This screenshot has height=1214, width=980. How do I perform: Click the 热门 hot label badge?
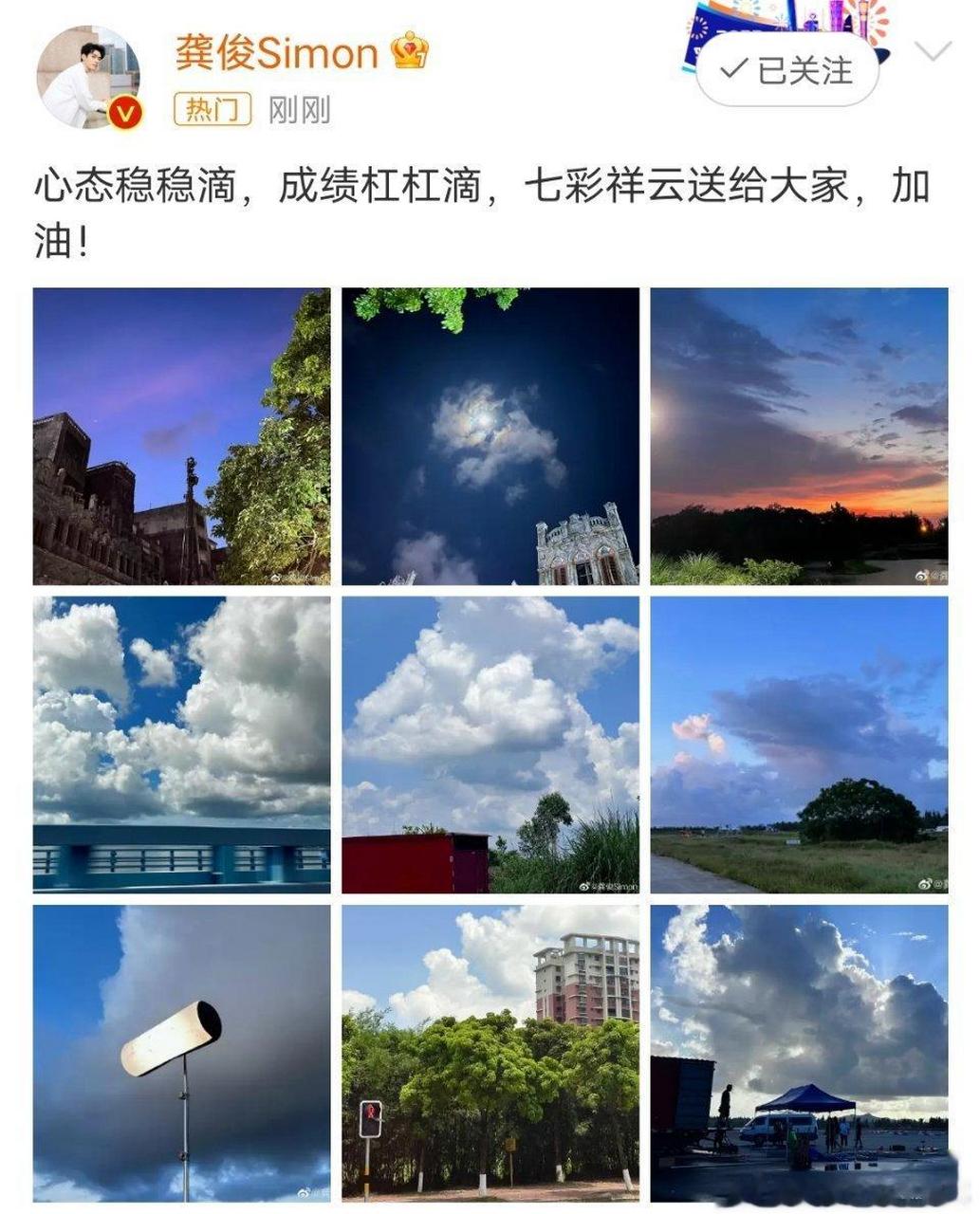click(x=213, y=107)
